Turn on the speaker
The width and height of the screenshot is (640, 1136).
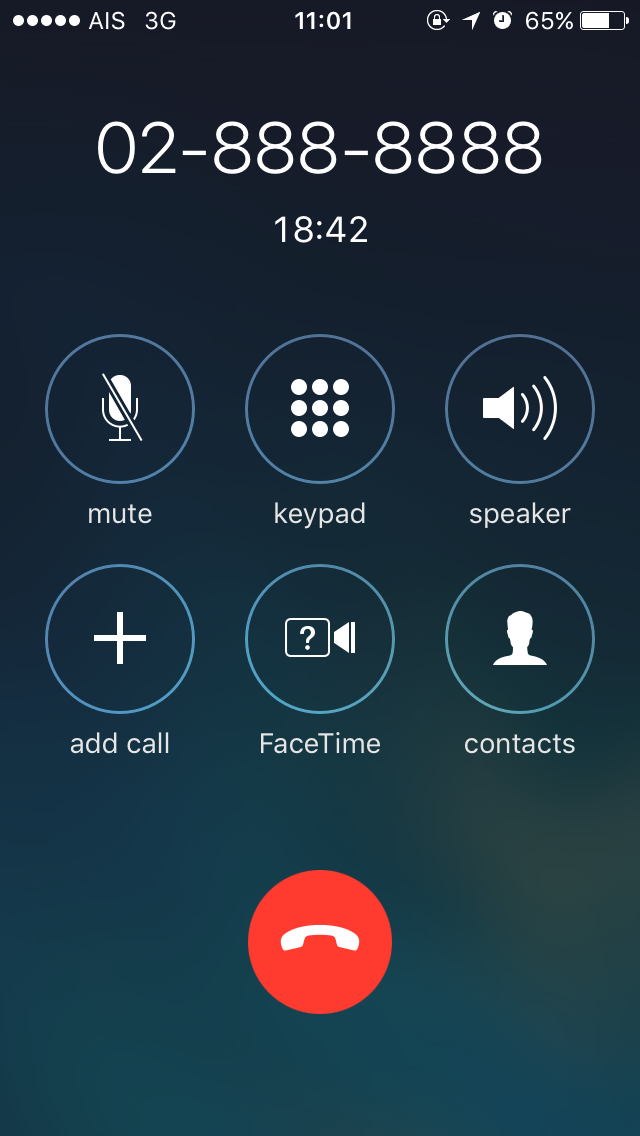pyautogui.click(x=520, y=408)
